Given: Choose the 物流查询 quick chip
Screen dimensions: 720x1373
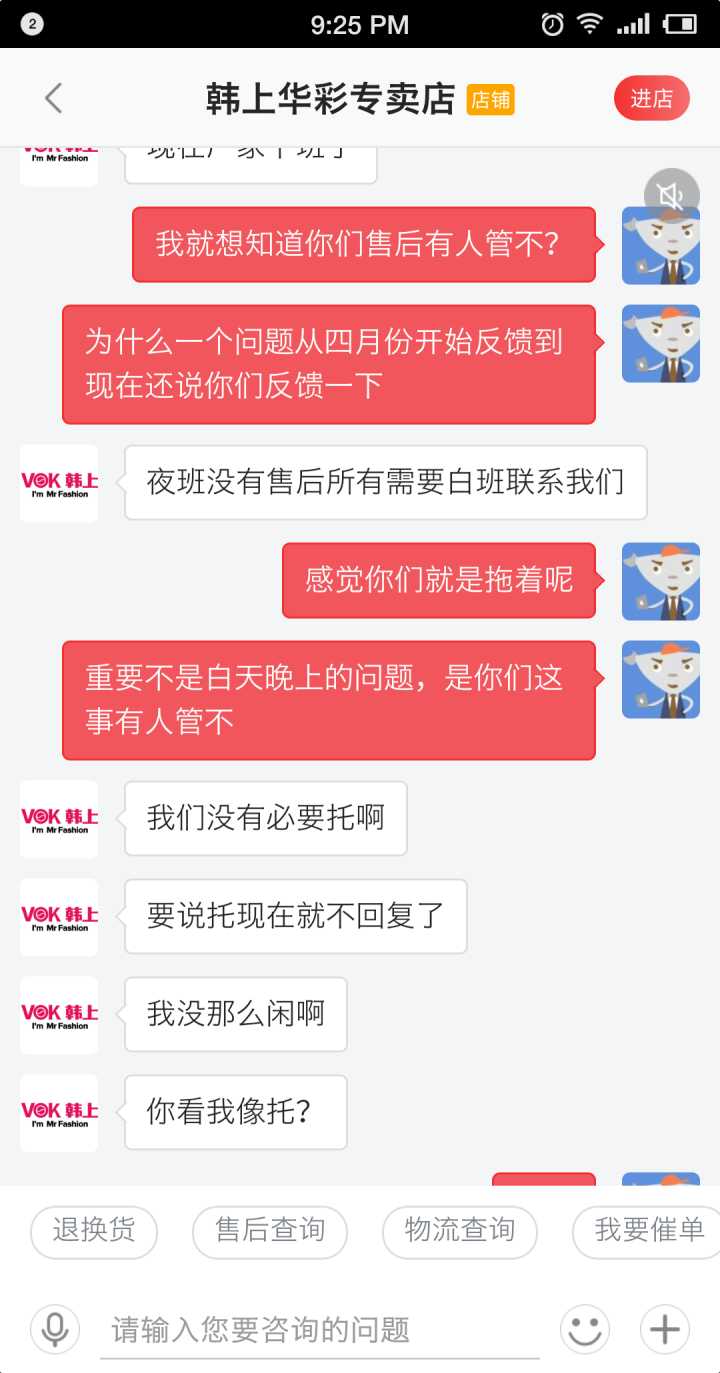Looking at the screenshot, I should click(x=459, y=1230).
